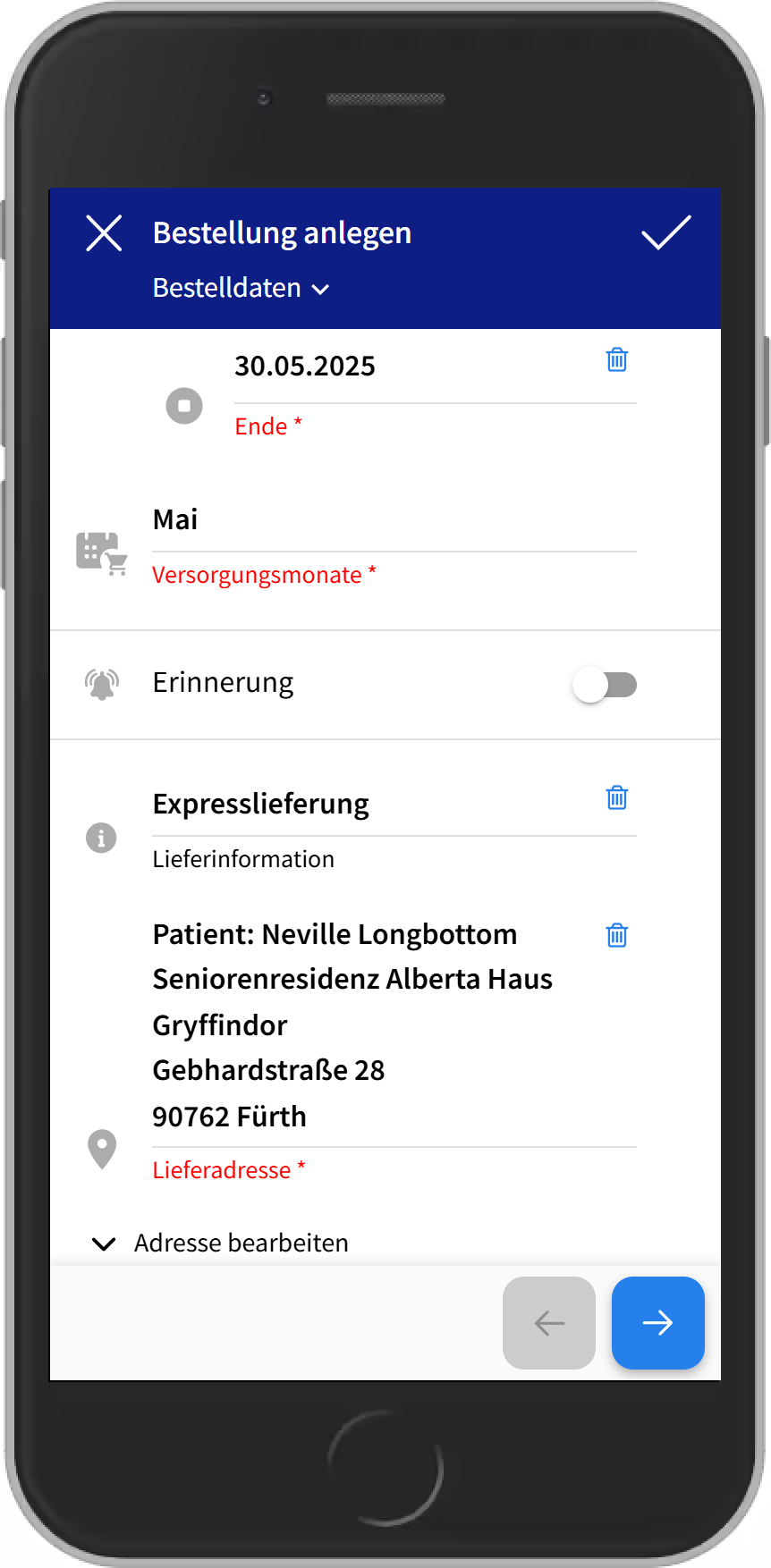This screenshot has height=1568, width=771.
Task: Delete the Expresslieferung delivery information
Action: pos(617,797)
